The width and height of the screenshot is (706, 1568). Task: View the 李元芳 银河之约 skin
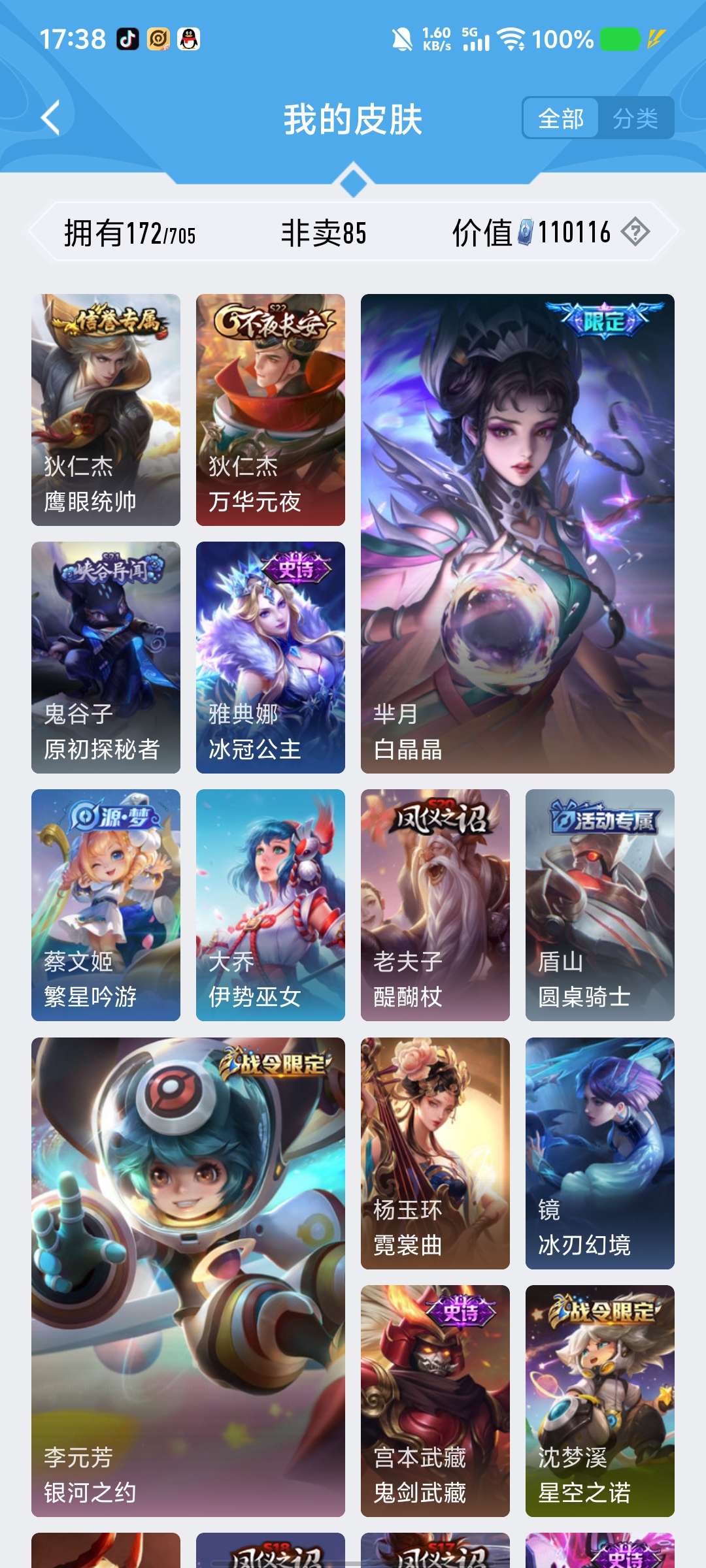[188, 1277]
